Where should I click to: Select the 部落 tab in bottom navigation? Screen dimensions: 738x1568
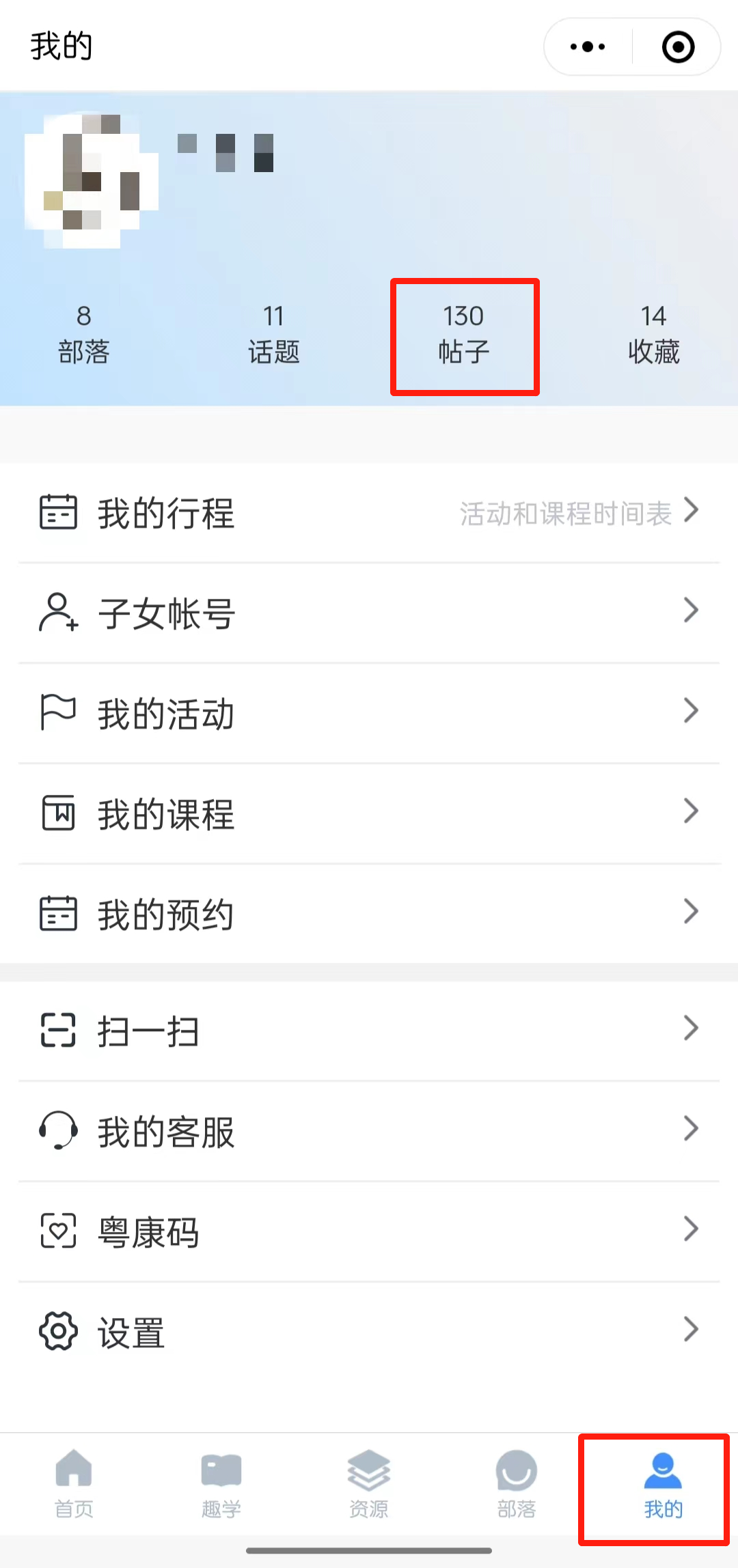[x=517, y=1483]
